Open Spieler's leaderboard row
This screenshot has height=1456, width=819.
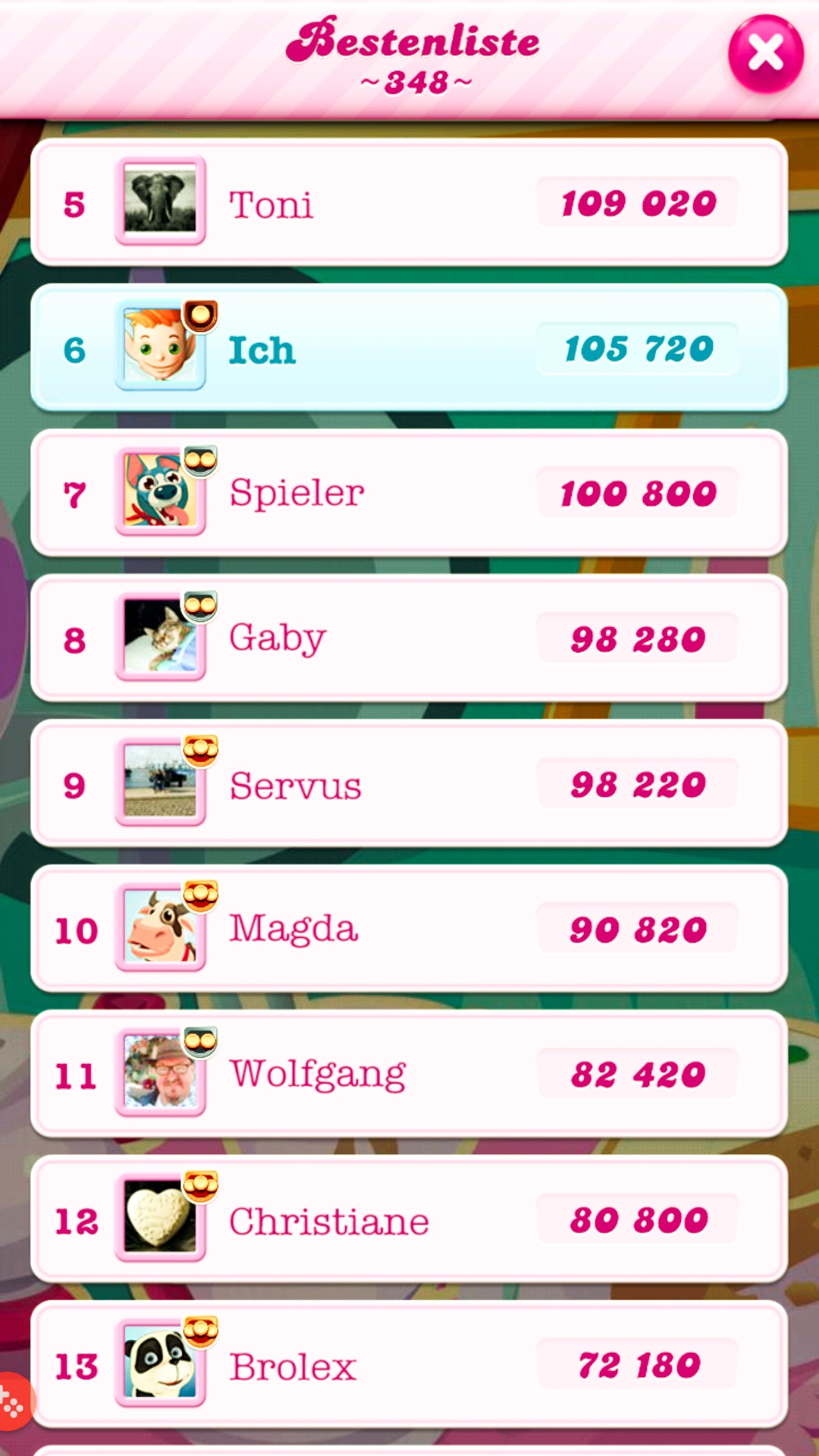point(409,494)
